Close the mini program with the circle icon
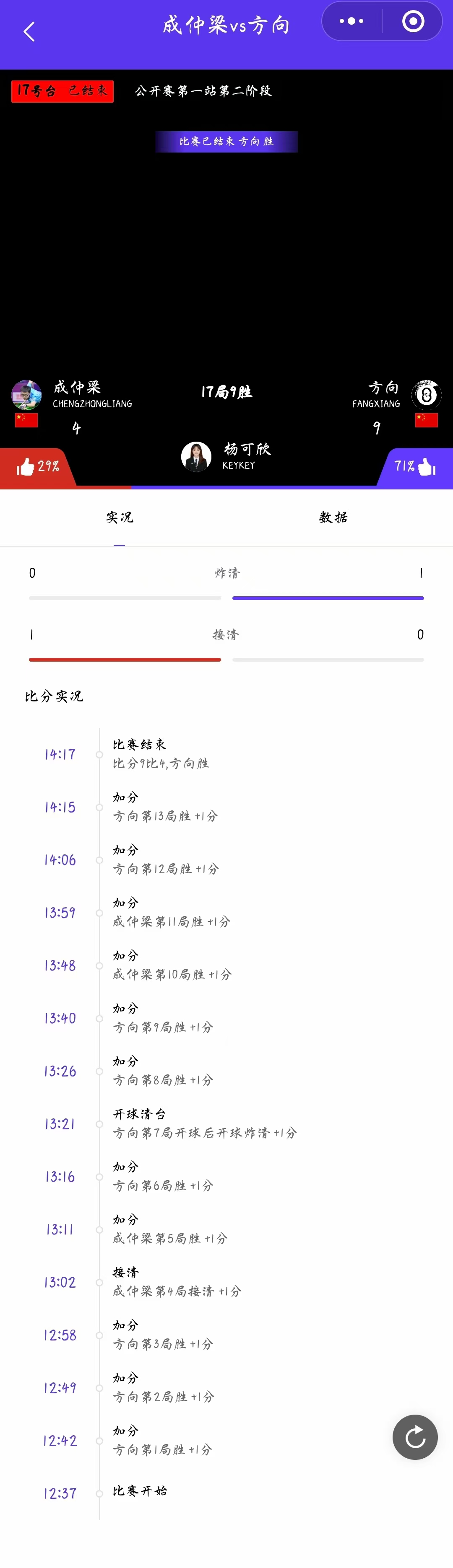Viewport: 453px width, 1568px height. pyautogui.click(x=413, y=21)
